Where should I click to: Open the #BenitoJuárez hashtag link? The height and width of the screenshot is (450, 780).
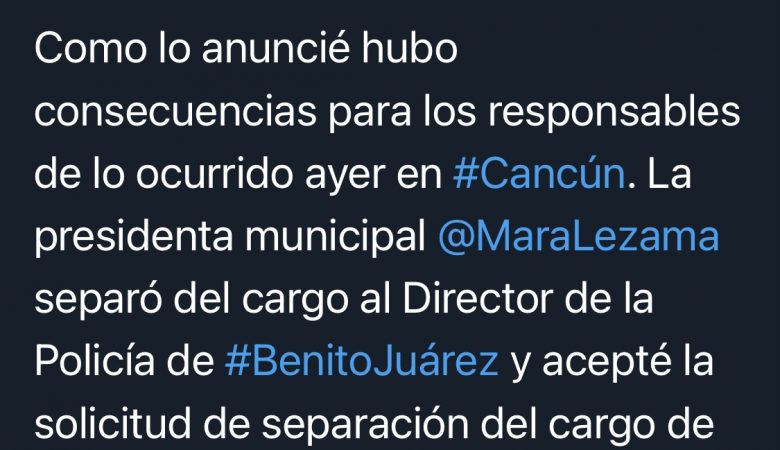click(x=361, y=362)
